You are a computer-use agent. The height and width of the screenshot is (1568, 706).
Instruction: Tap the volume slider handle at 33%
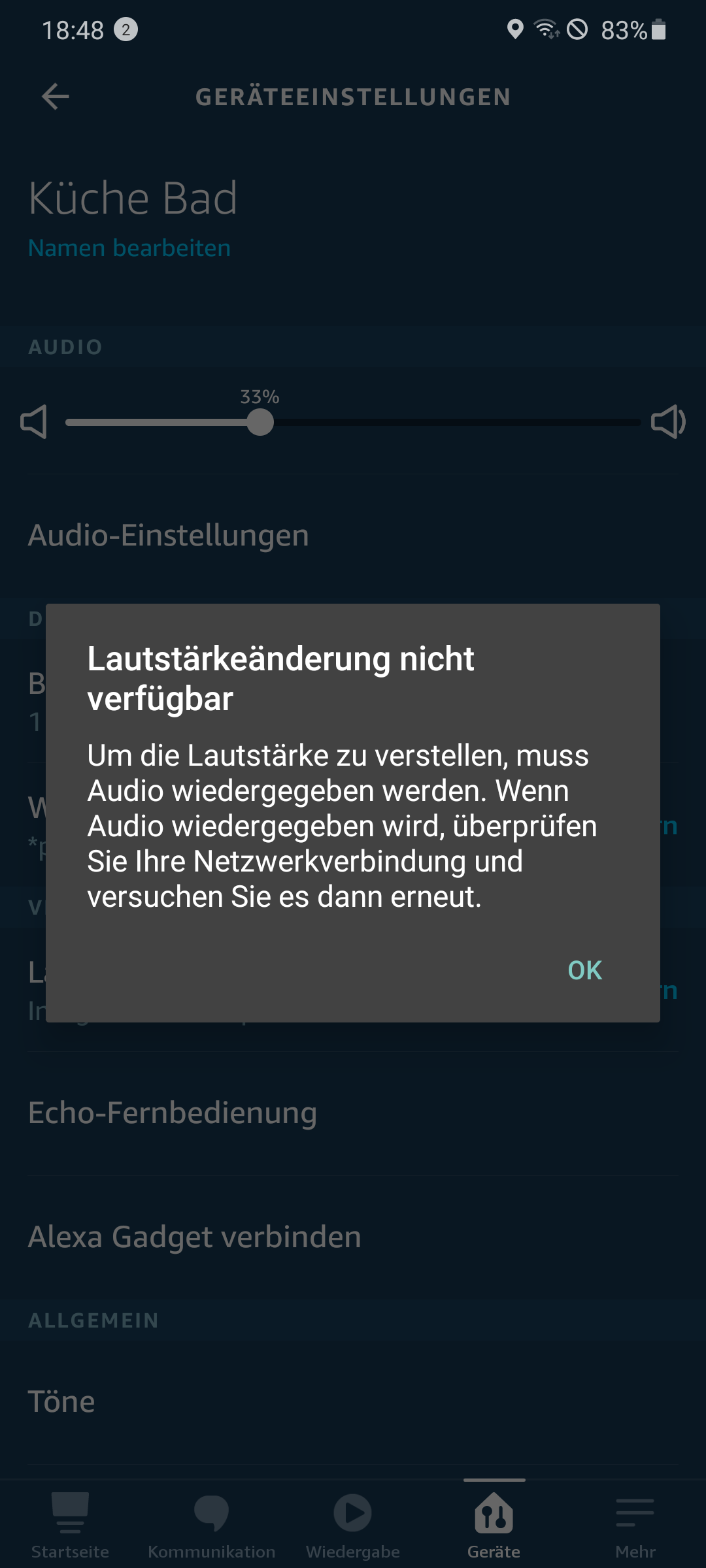pos(260,423)
